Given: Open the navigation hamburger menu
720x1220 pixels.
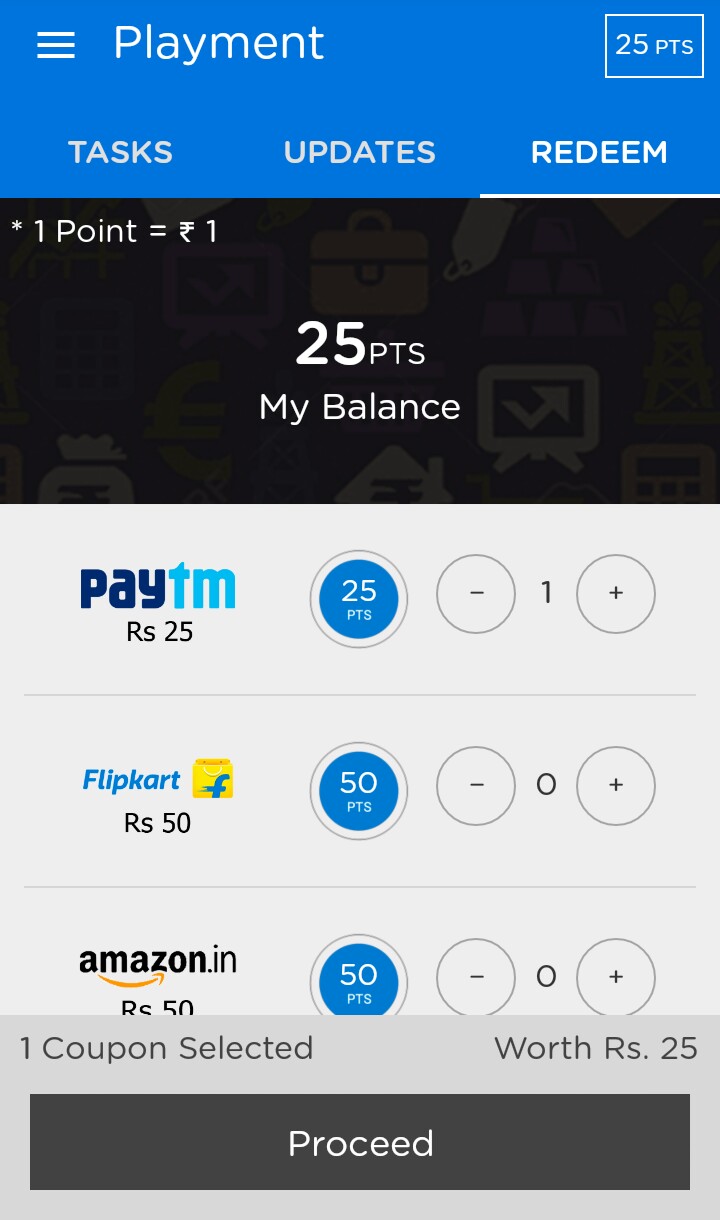Looking at the screenshot, I should (56, 44).
